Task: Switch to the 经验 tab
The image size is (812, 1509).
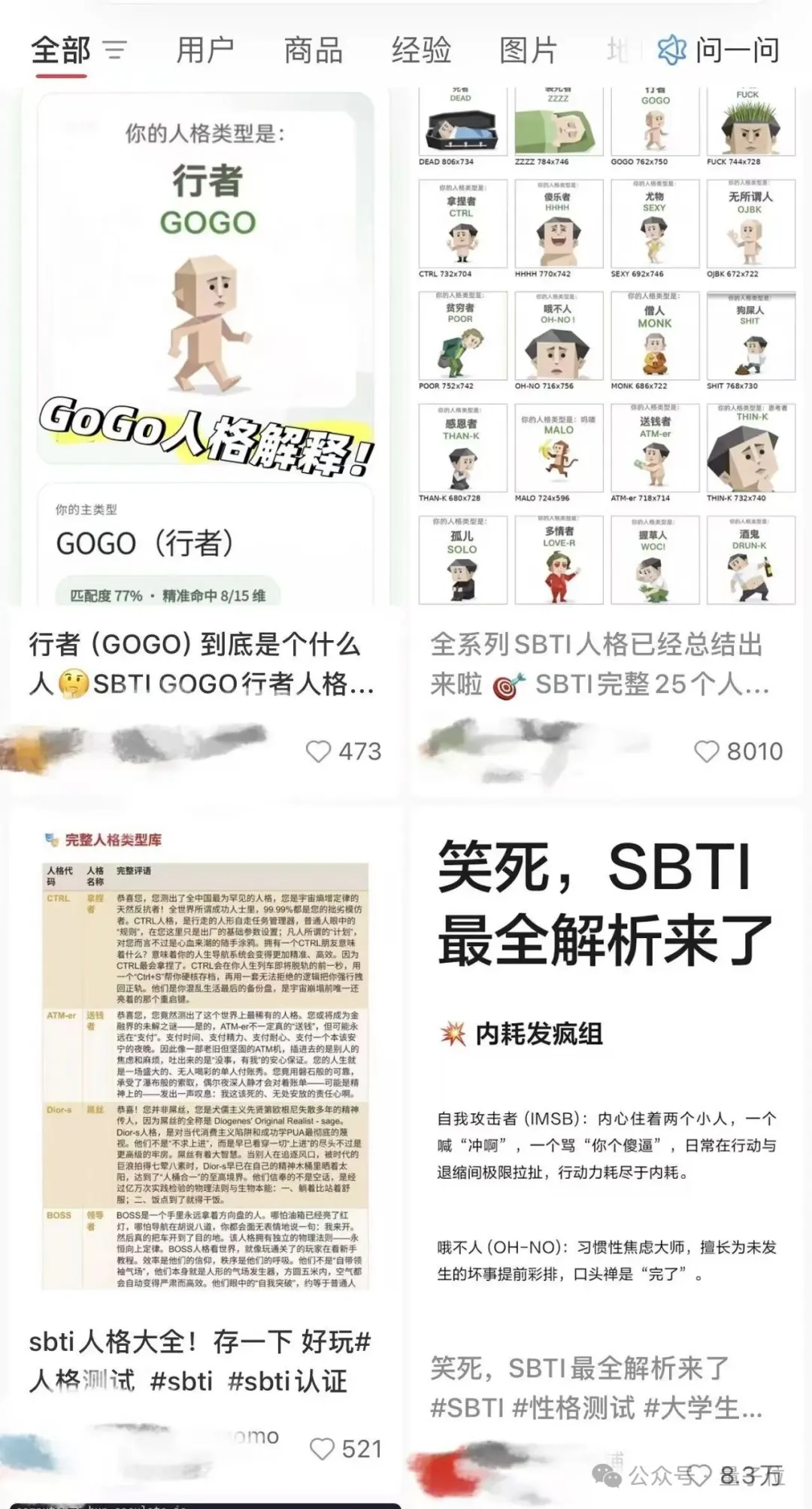Action: point(421,50)
